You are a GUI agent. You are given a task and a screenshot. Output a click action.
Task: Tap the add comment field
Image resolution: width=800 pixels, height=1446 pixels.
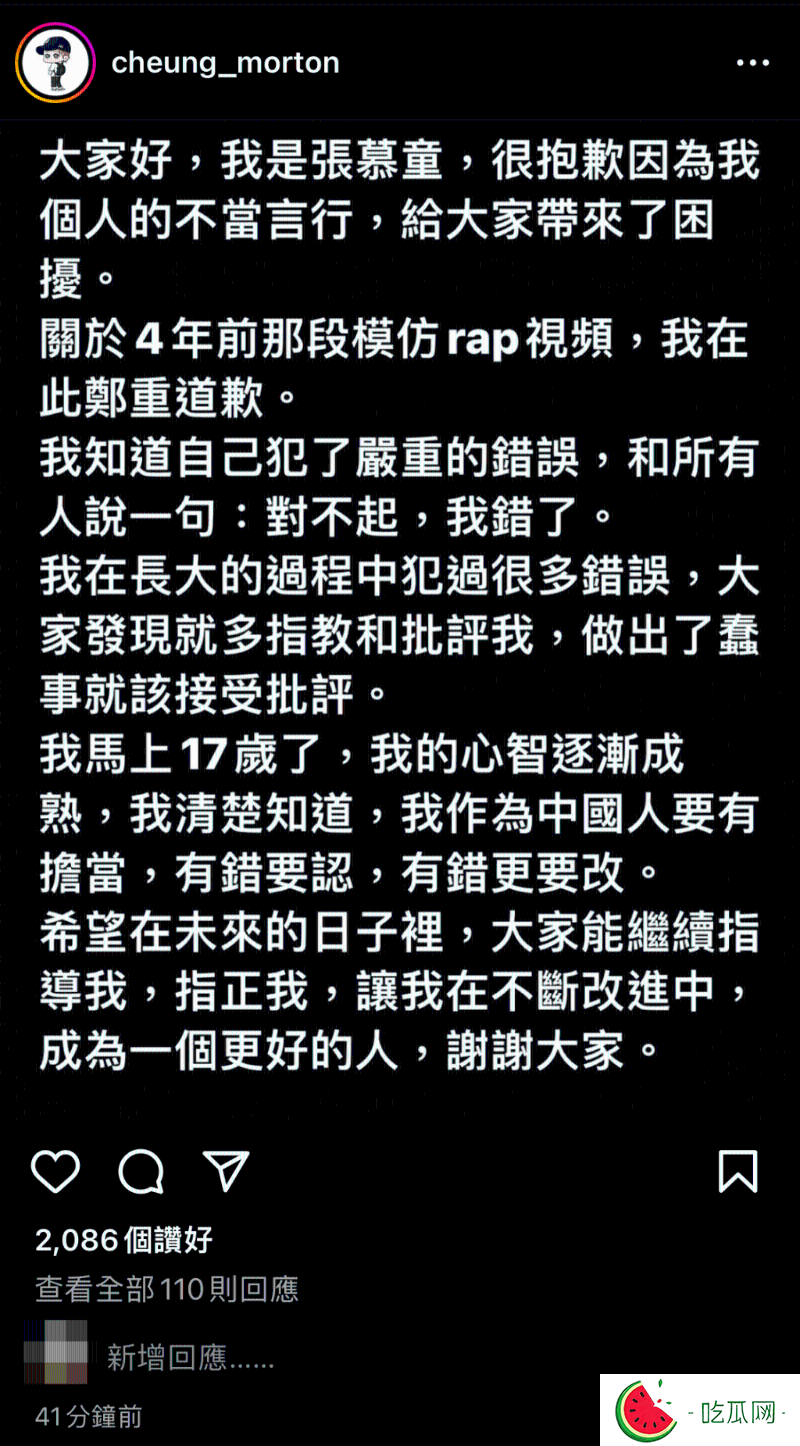click(x=190, y=1357)
